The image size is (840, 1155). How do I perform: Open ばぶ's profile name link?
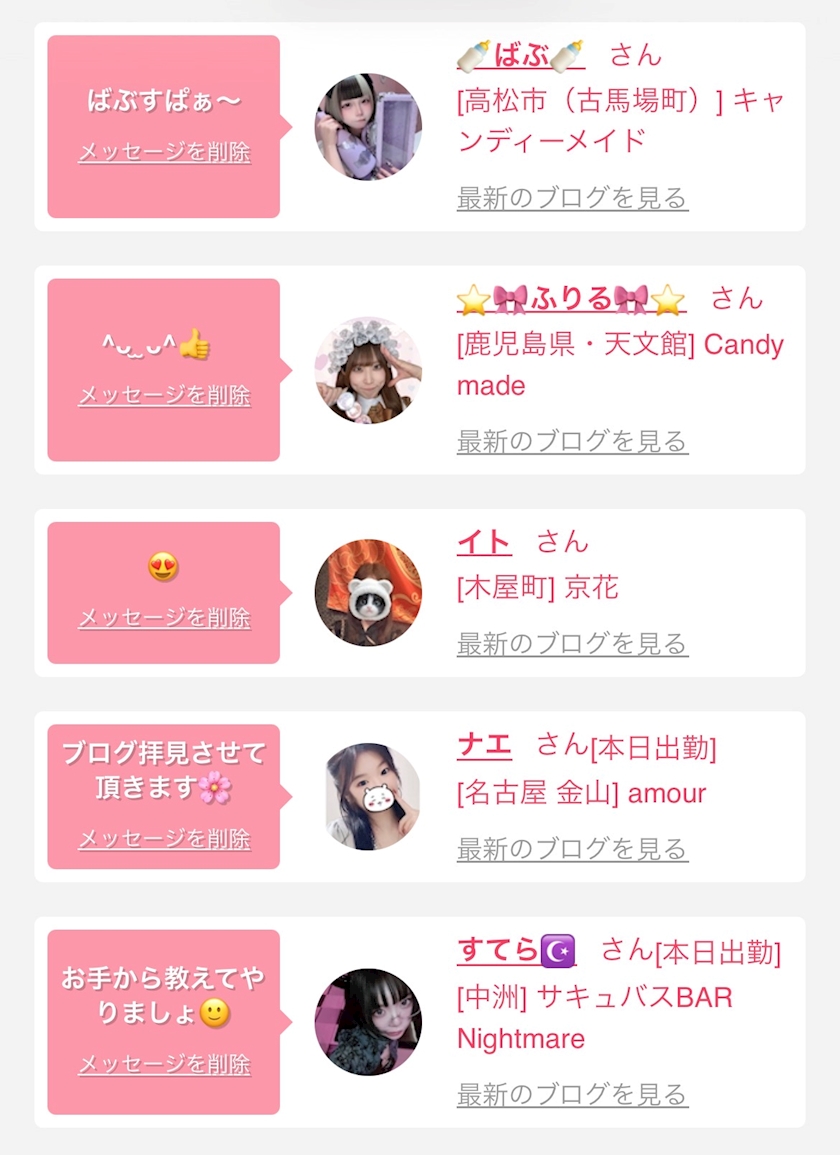520,54
